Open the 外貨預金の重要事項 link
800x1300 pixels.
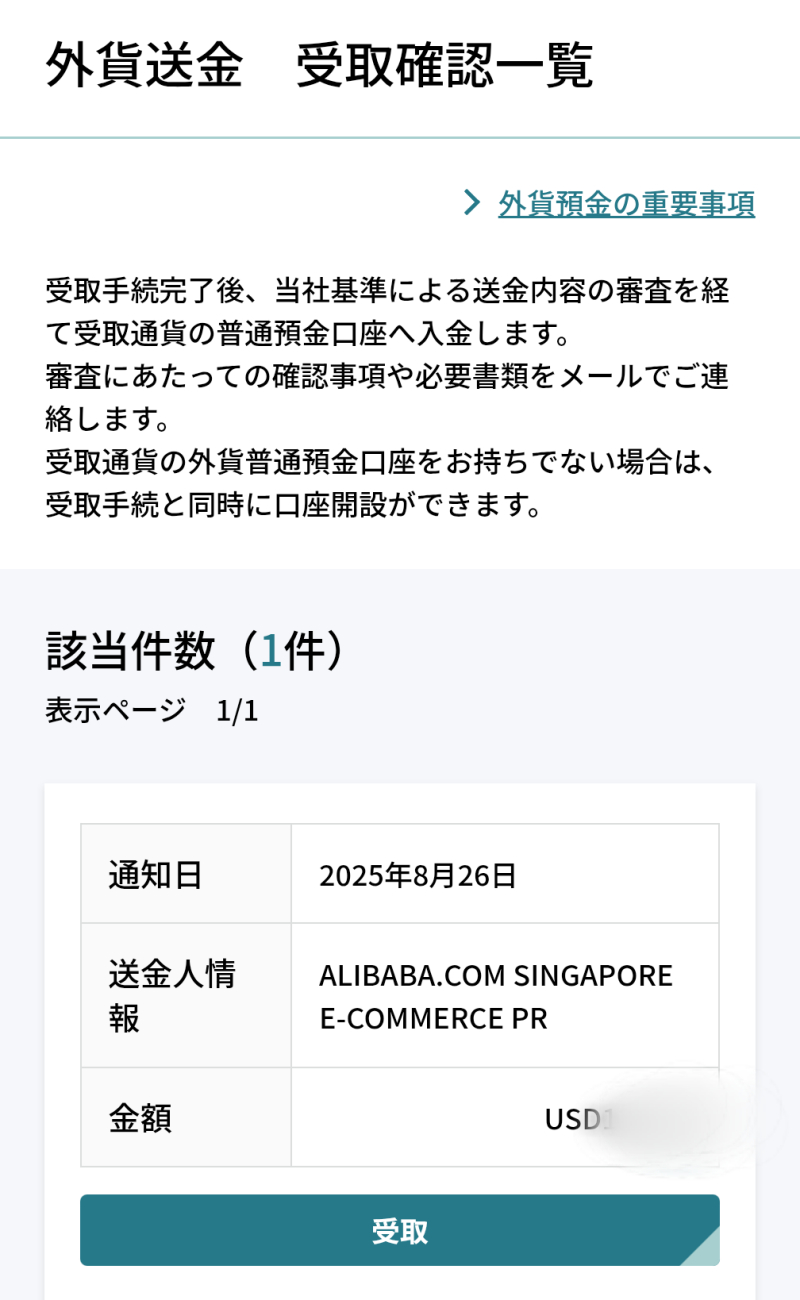(626, 204)
